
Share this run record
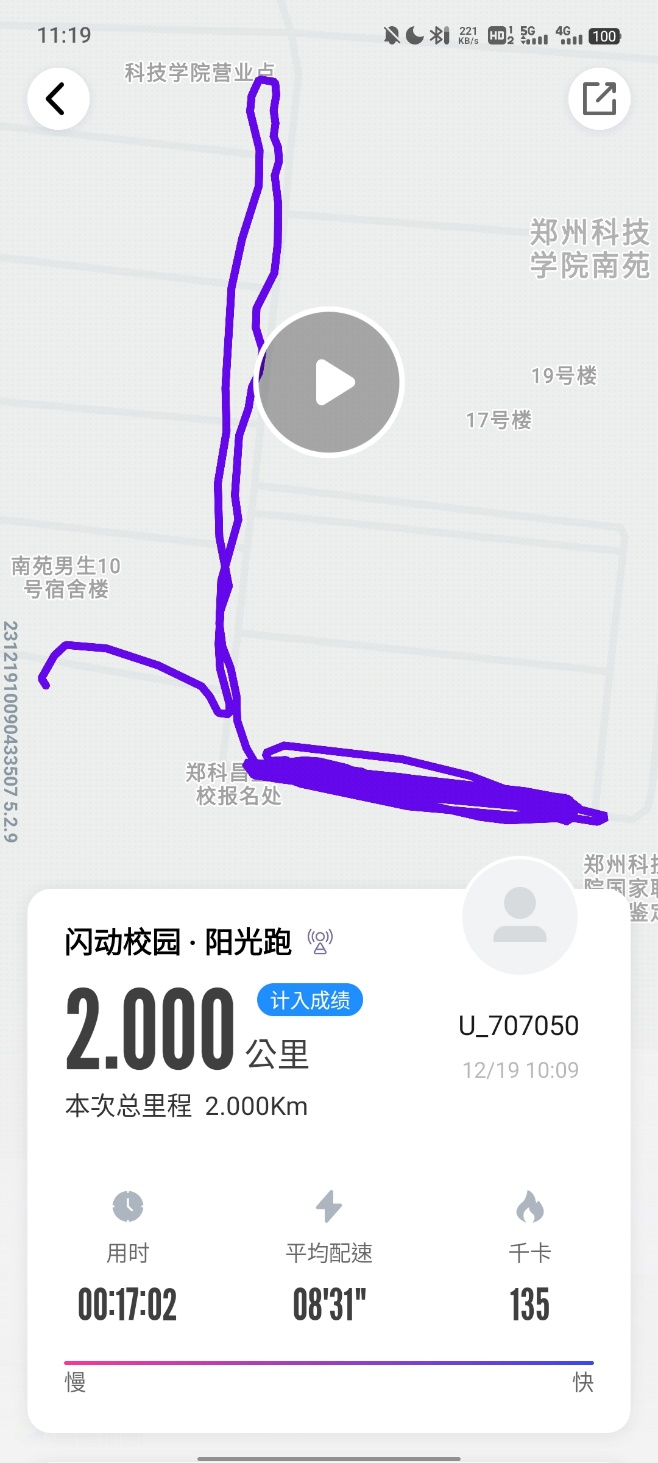pyautogui.click(x=599, y=99)
